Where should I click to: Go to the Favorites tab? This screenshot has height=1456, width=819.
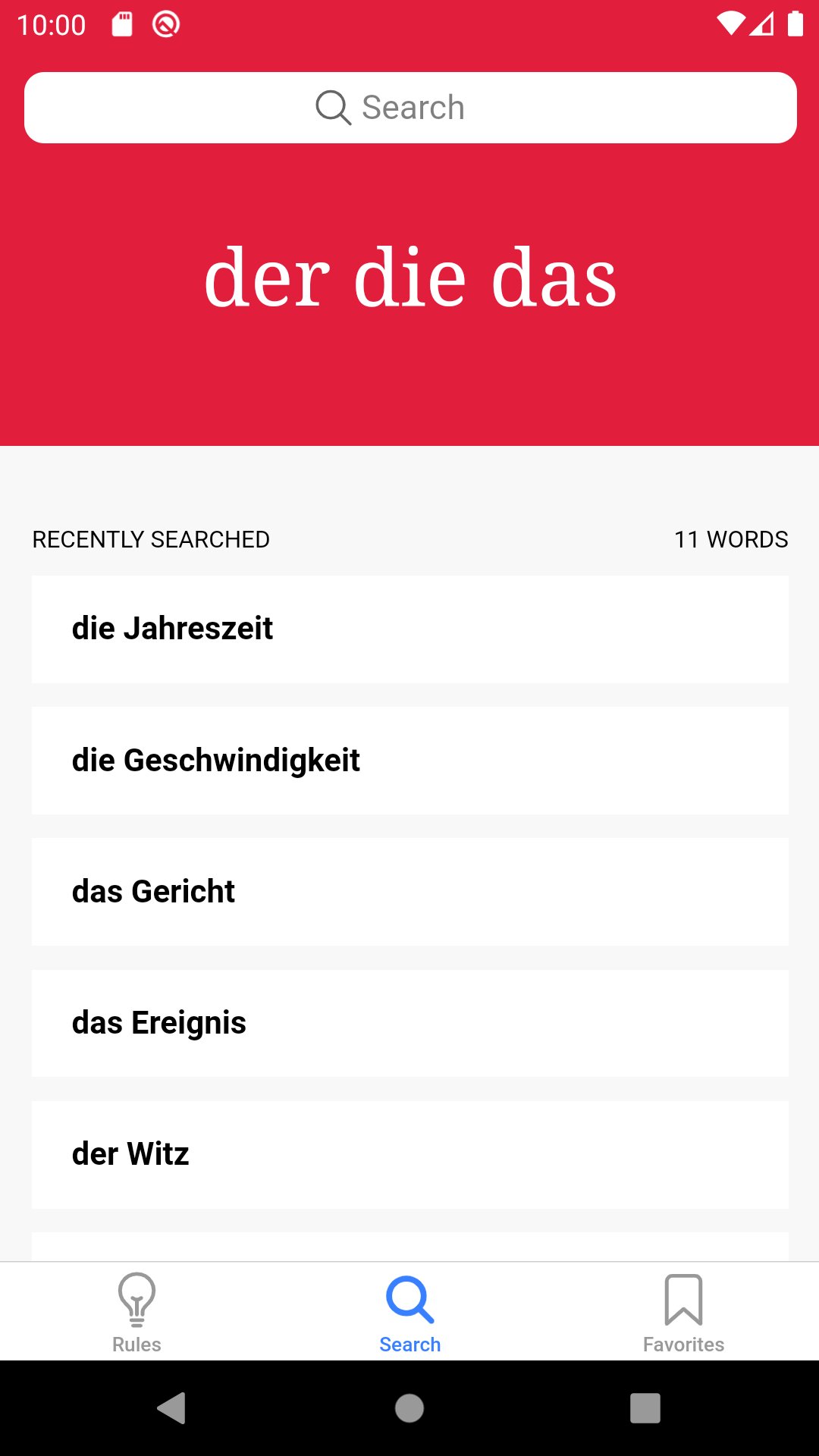[683, 1313]
